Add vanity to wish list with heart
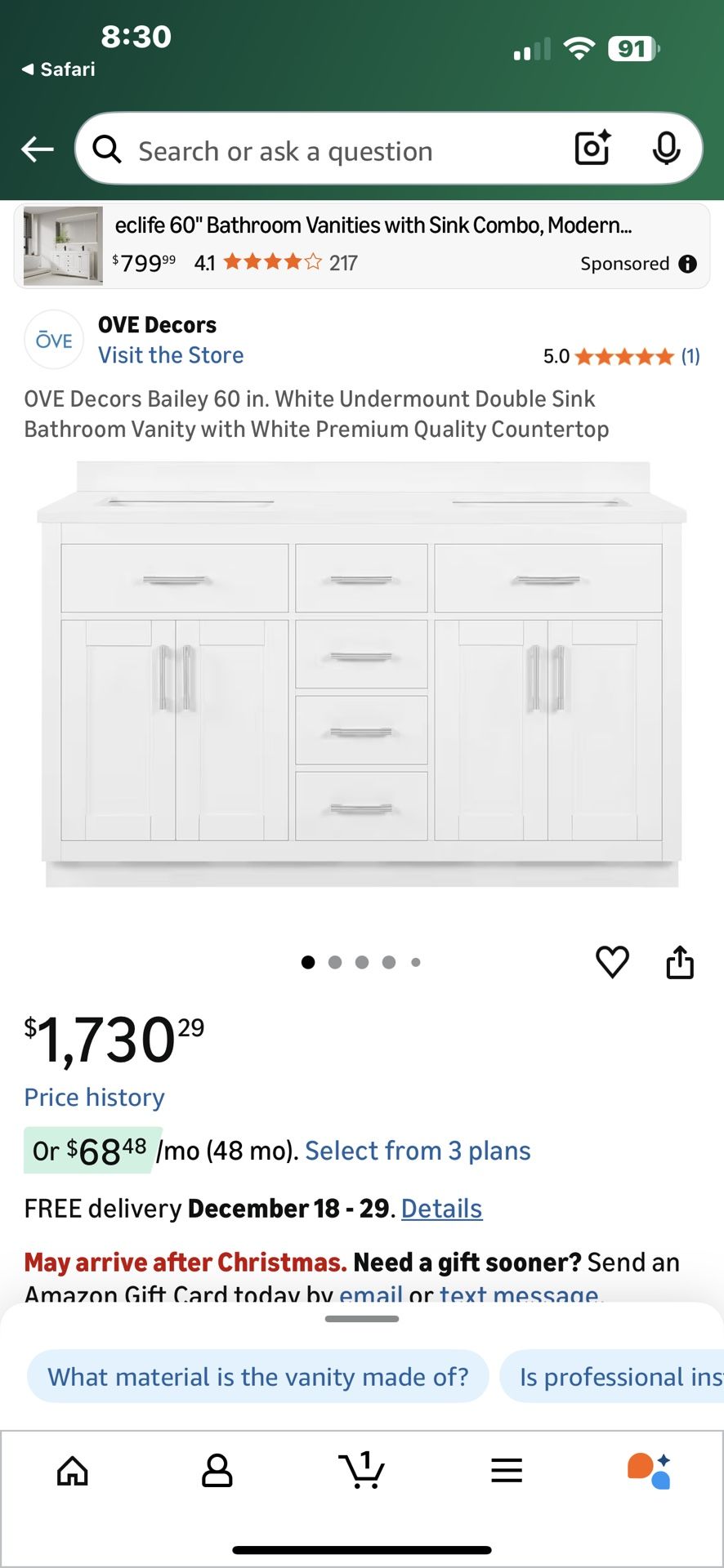The image size is (724, 1568). tap(612, 962)
